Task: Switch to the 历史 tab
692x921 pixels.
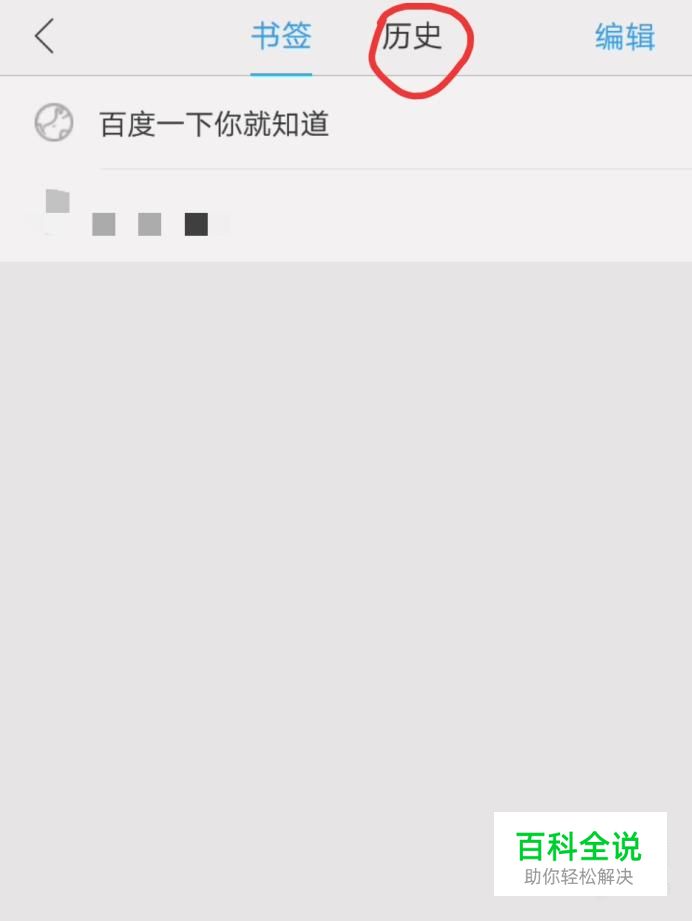Action: pos(412,37)
